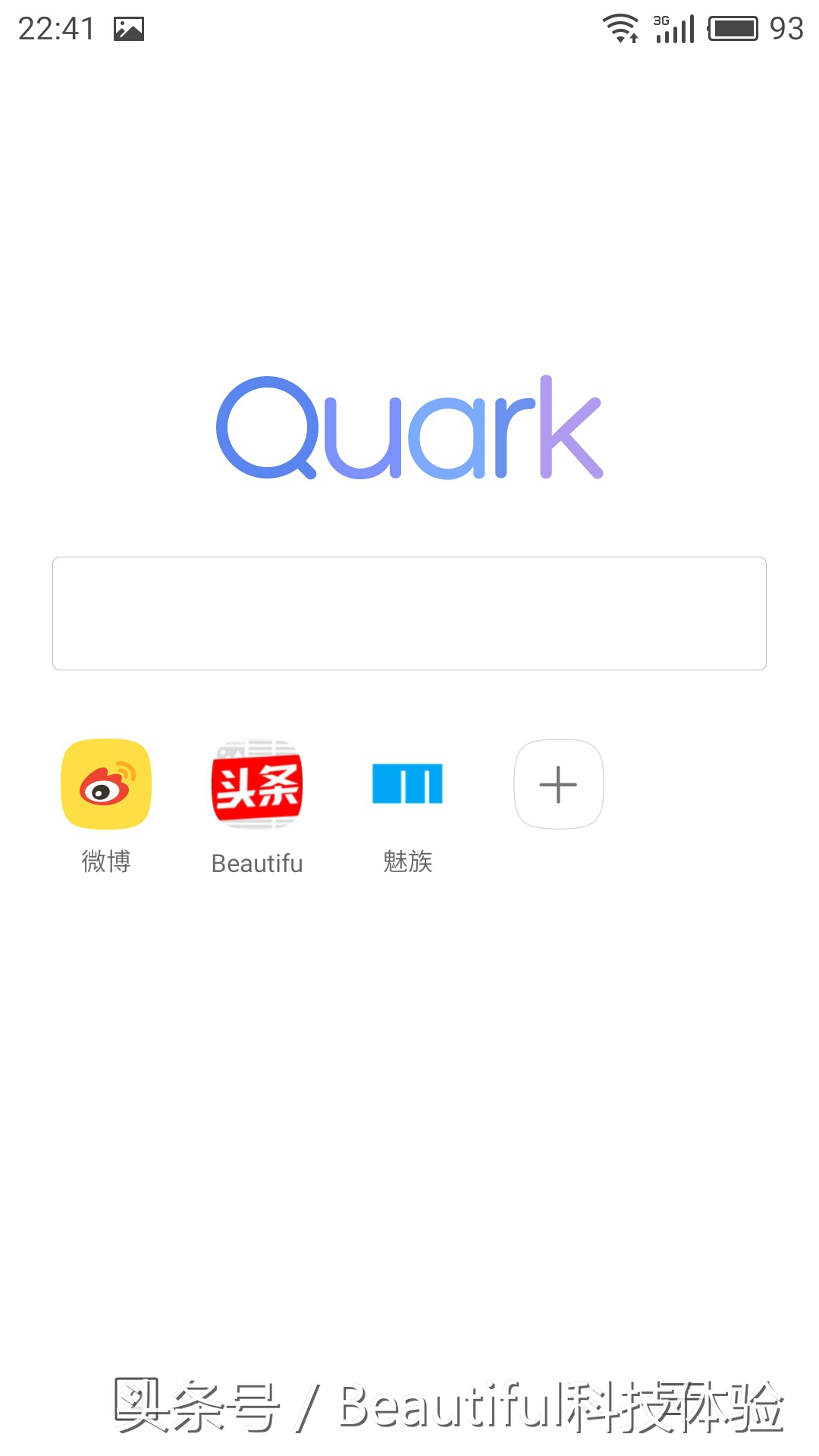Image resolution: width=819 pixels, height=1456 pixels.
Task: Open the Beautifu label link
Action: pos(257,861)
